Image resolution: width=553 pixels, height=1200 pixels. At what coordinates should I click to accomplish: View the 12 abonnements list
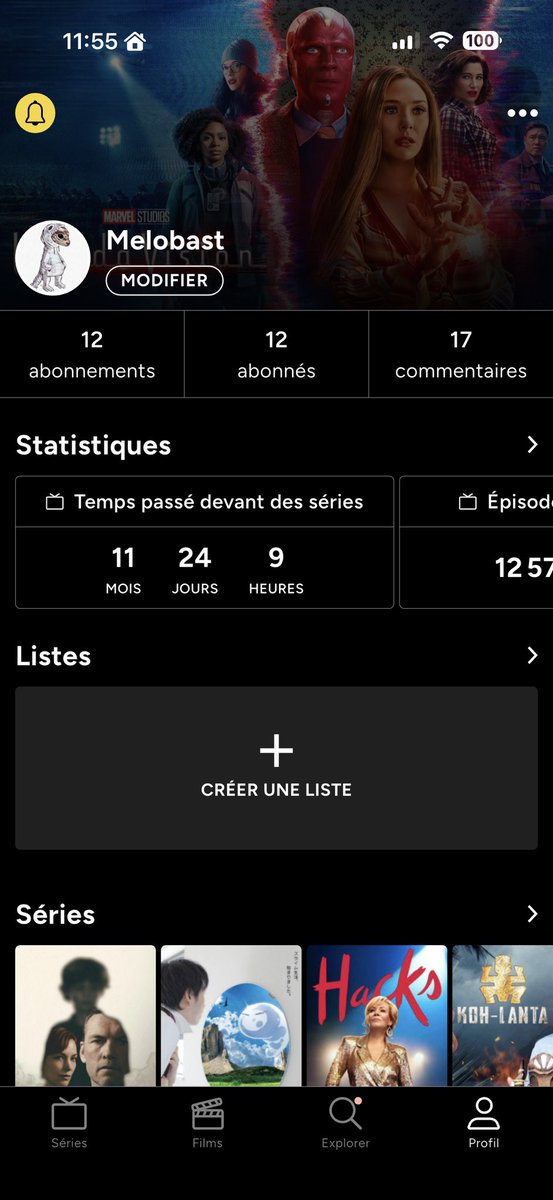pos(92,355)
